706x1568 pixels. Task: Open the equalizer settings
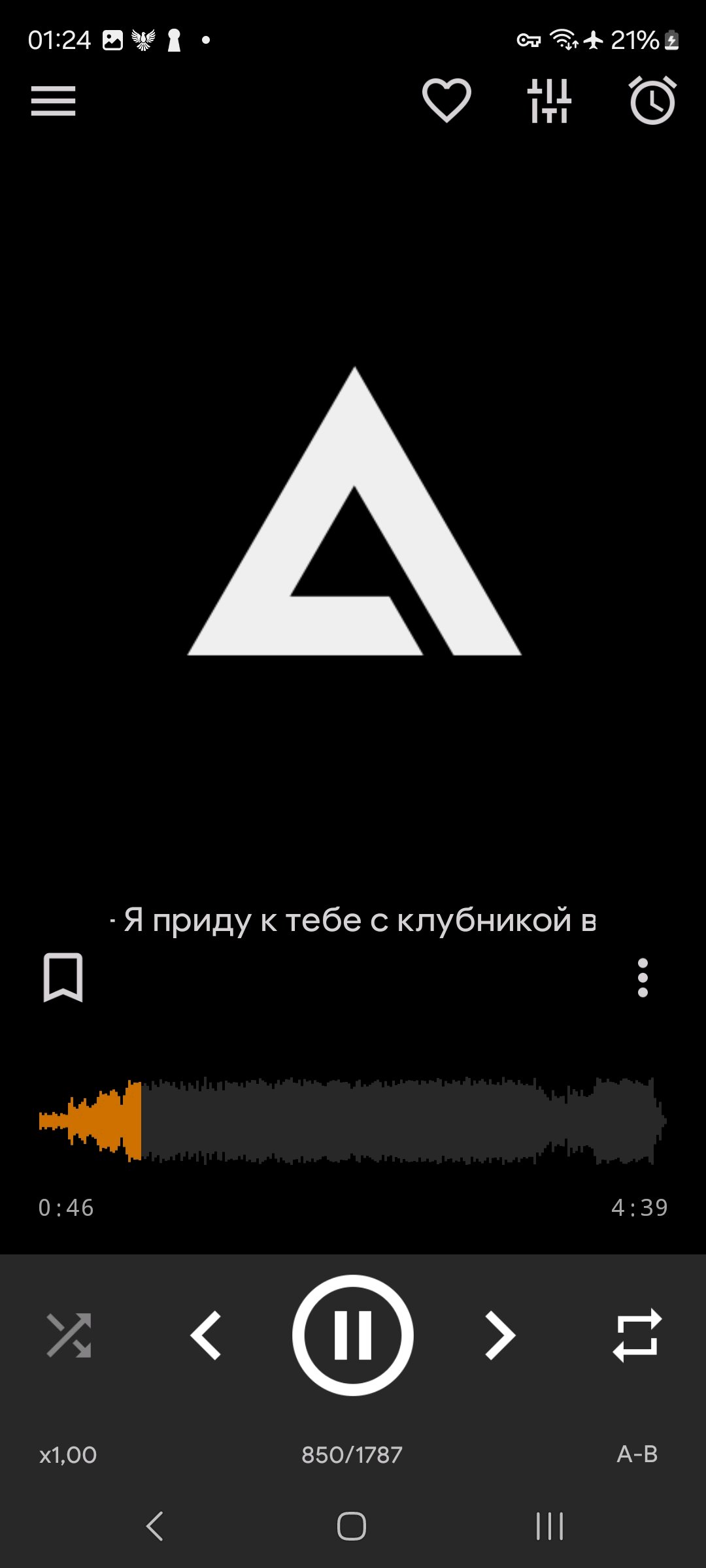click(549, 101)
